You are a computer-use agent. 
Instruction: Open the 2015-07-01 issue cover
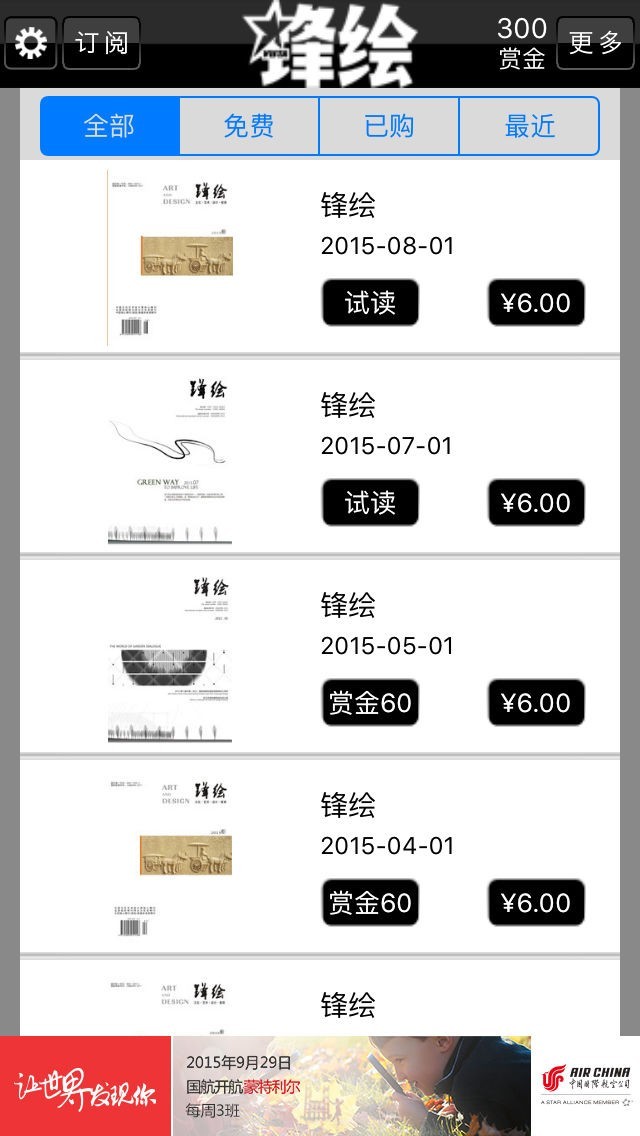(170, 459)
